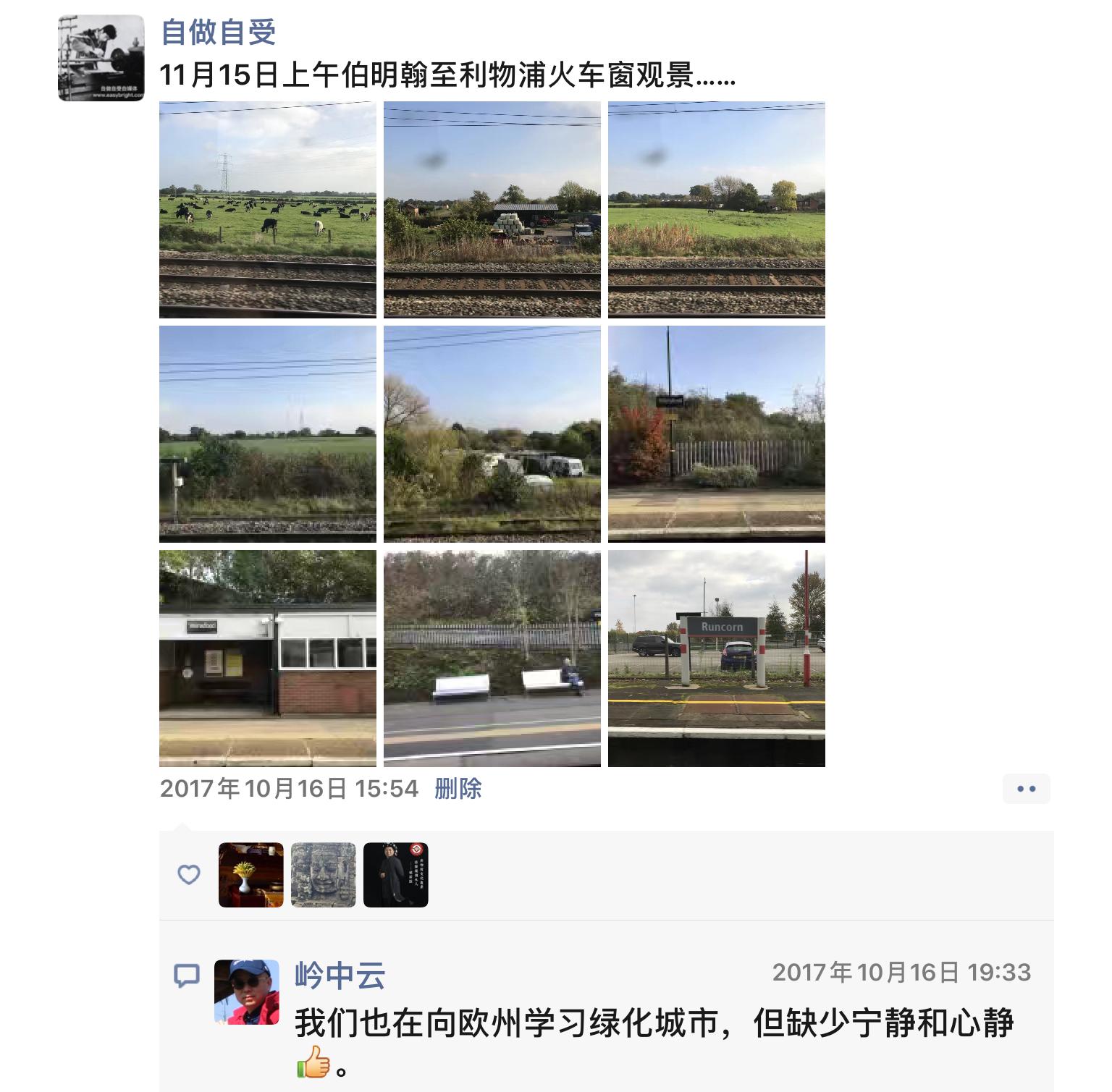Delete this post via 删除

(x=458, y=788)
